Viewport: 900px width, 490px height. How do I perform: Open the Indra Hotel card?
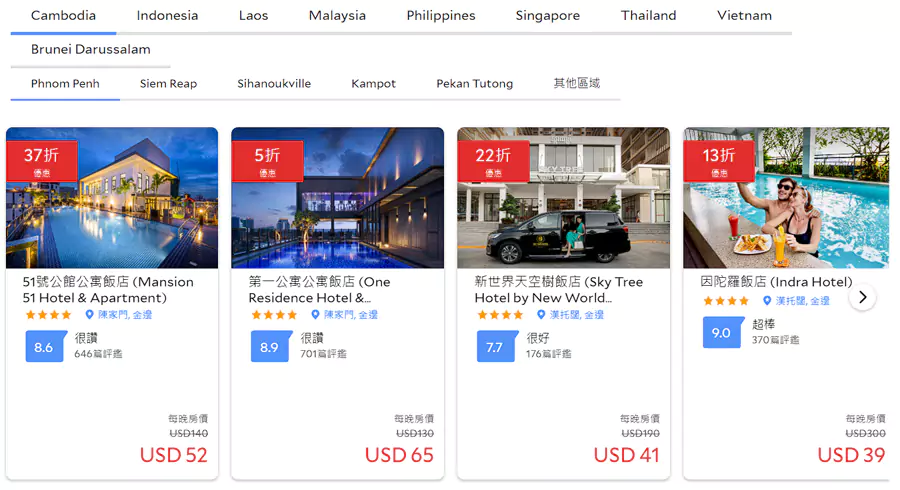coord(775,282)
